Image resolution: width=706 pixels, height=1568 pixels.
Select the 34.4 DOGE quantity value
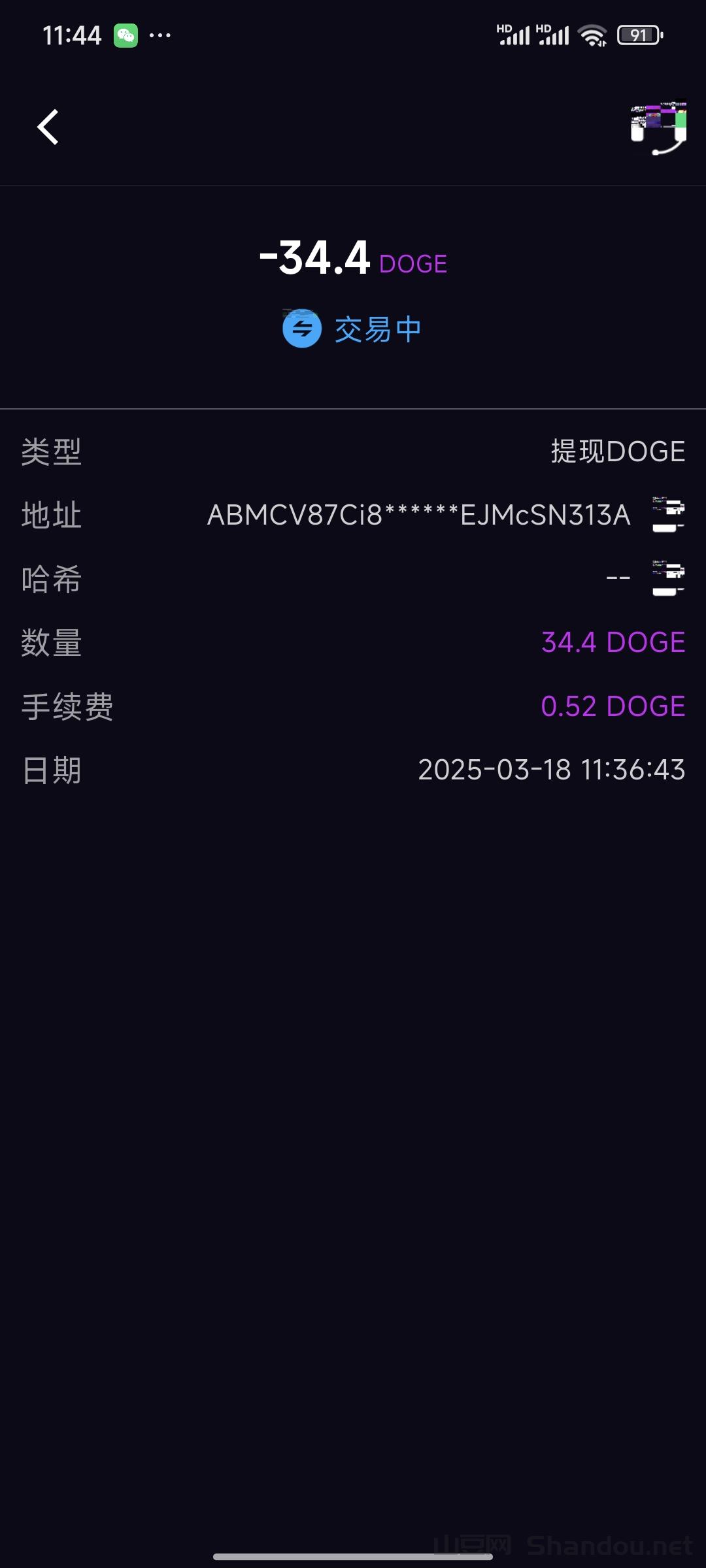[613, 642]
